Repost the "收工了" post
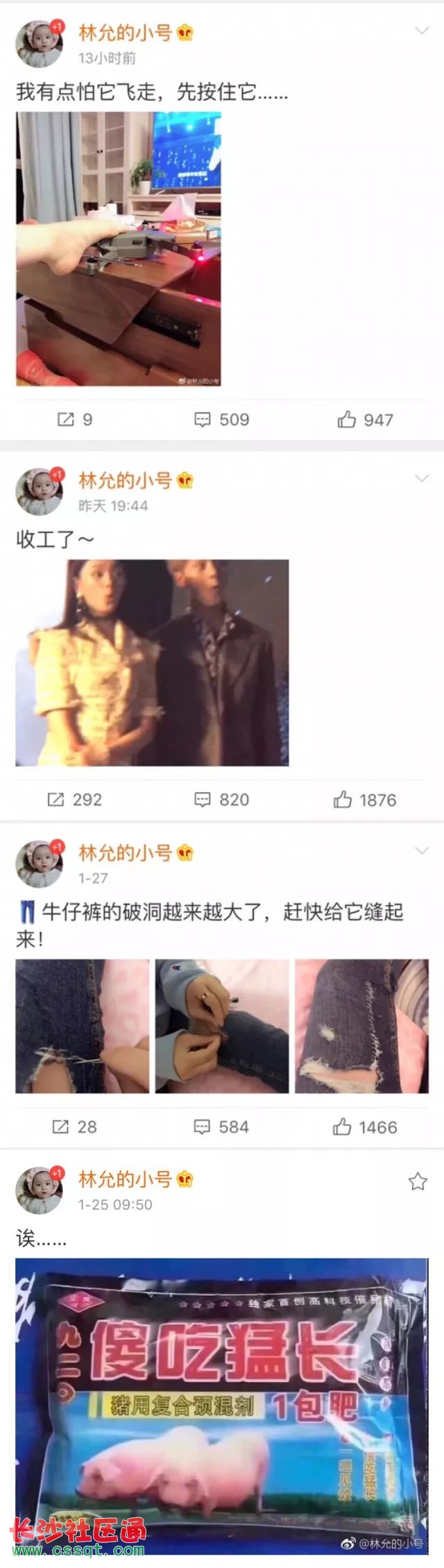Viewport: 444px width, 1568px height. click(x=74, y=800)
